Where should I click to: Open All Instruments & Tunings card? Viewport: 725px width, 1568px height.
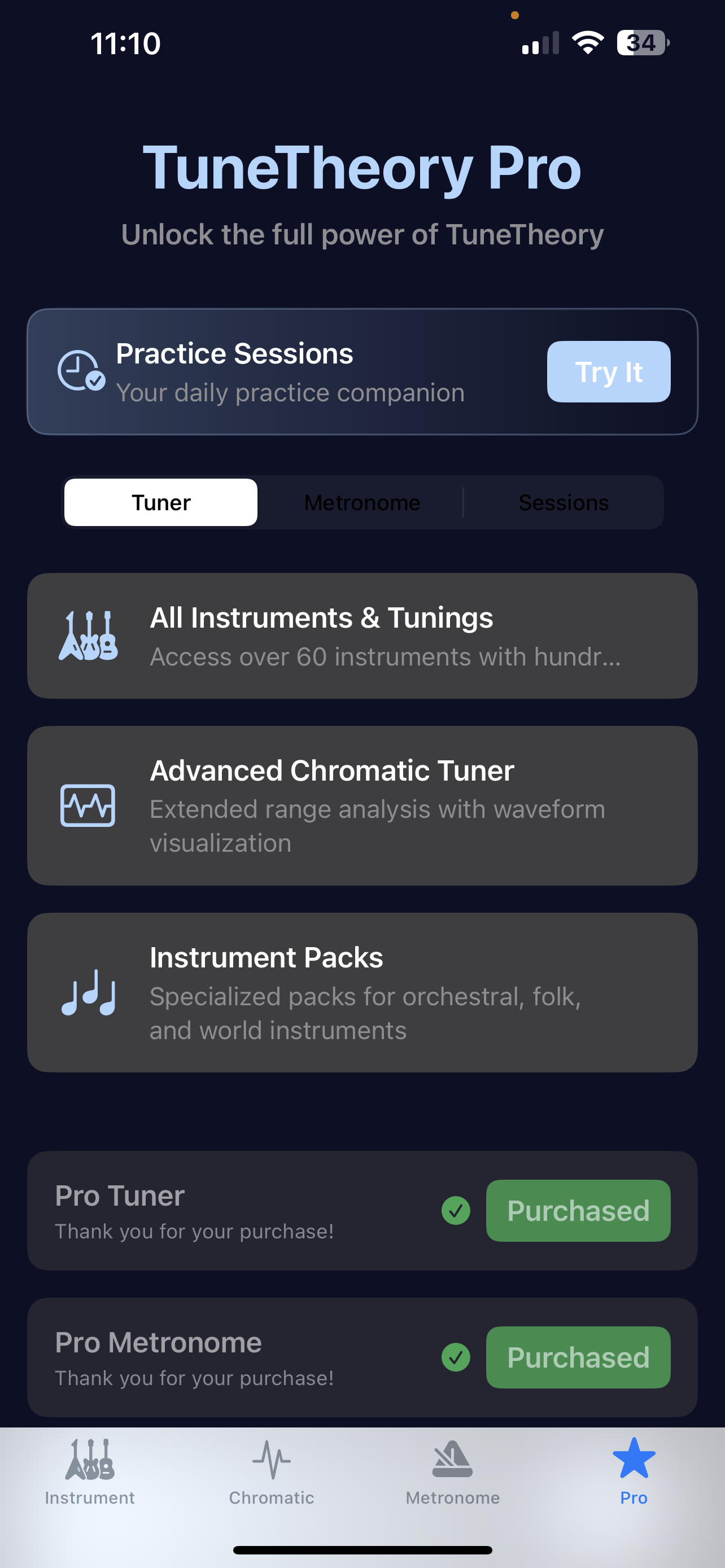coord(362,636)
